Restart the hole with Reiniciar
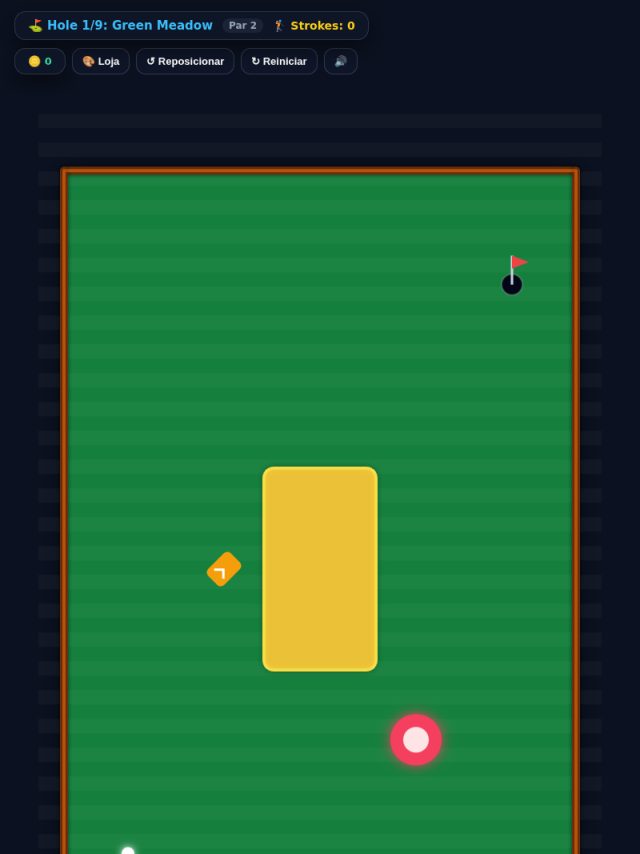The width and height of the screenshot is (640, 854). click(279, 61)
